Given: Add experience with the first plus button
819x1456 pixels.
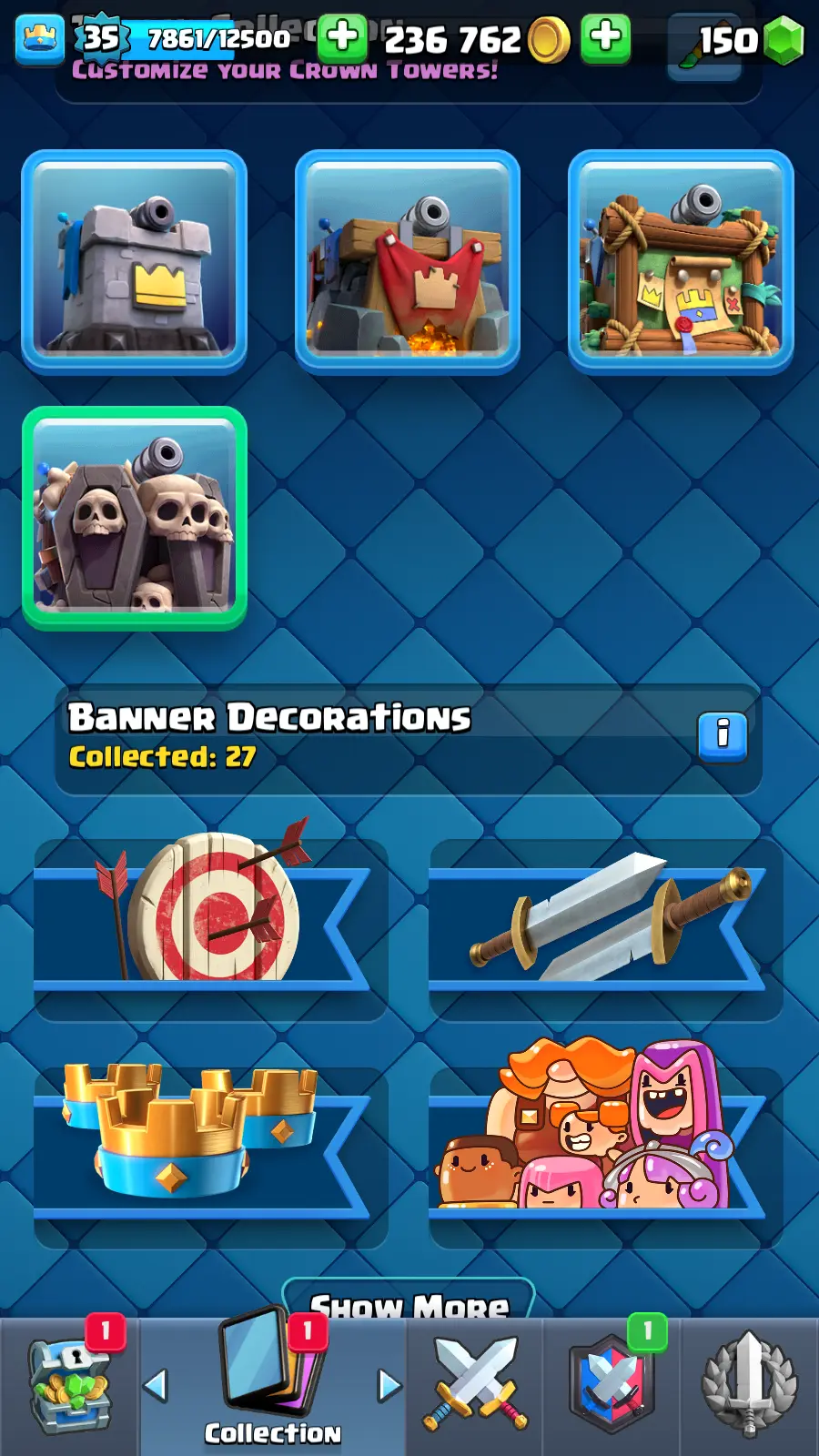Looking at the screenshot, I should point(342,38).
